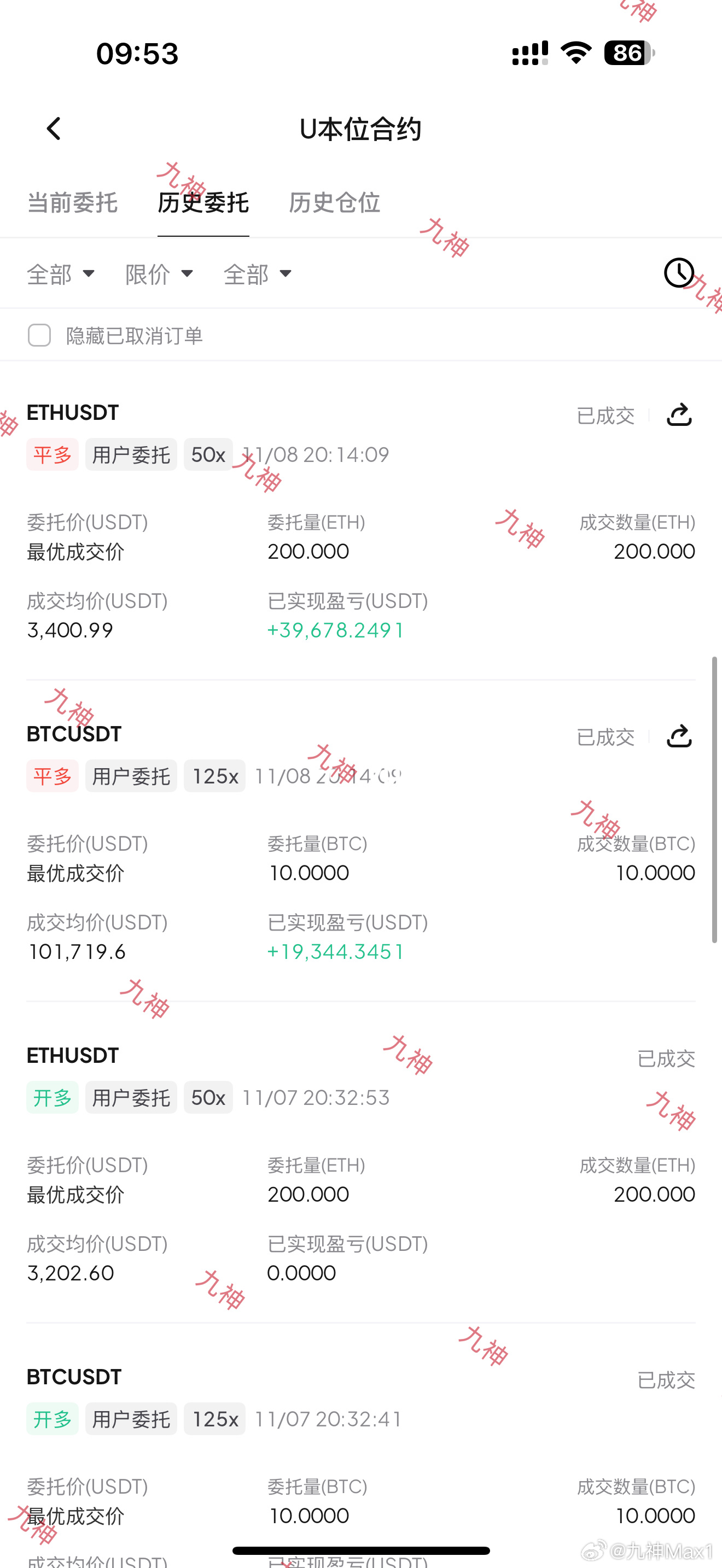Open the BTCUSDT 平多 order details
The height and width of the screenshot is (1568, 722).
click(x=74, y=734)
